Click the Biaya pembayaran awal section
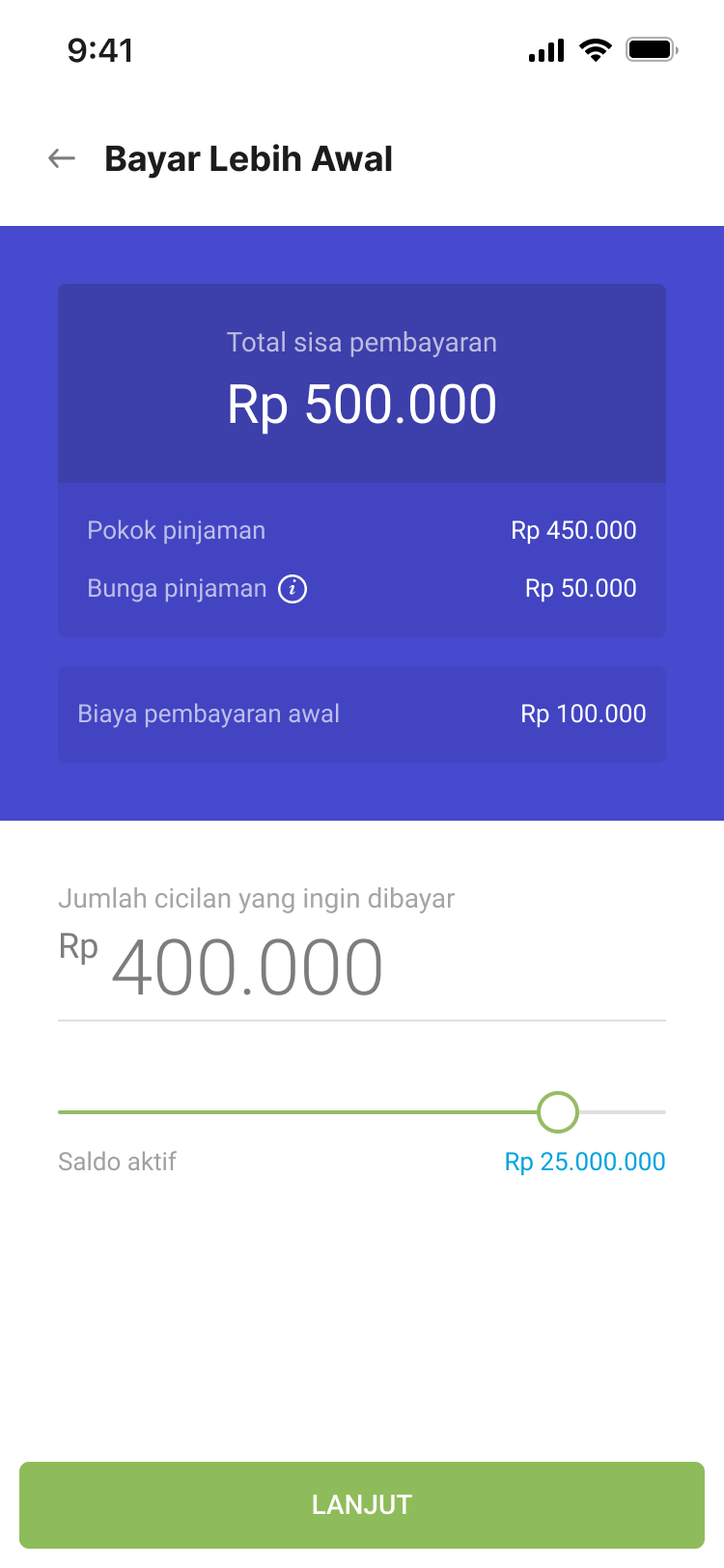 (x=362, y=714)
